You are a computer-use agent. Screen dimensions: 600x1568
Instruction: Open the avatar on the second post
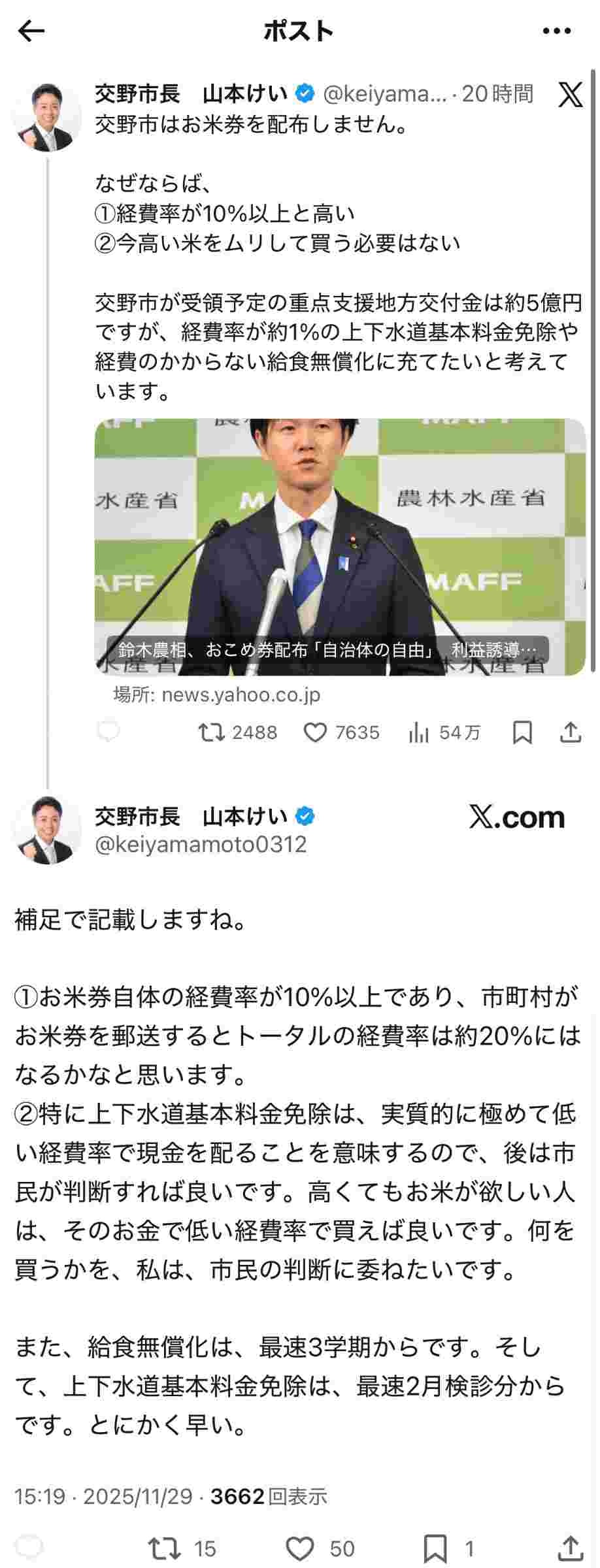tap(47, 830)
